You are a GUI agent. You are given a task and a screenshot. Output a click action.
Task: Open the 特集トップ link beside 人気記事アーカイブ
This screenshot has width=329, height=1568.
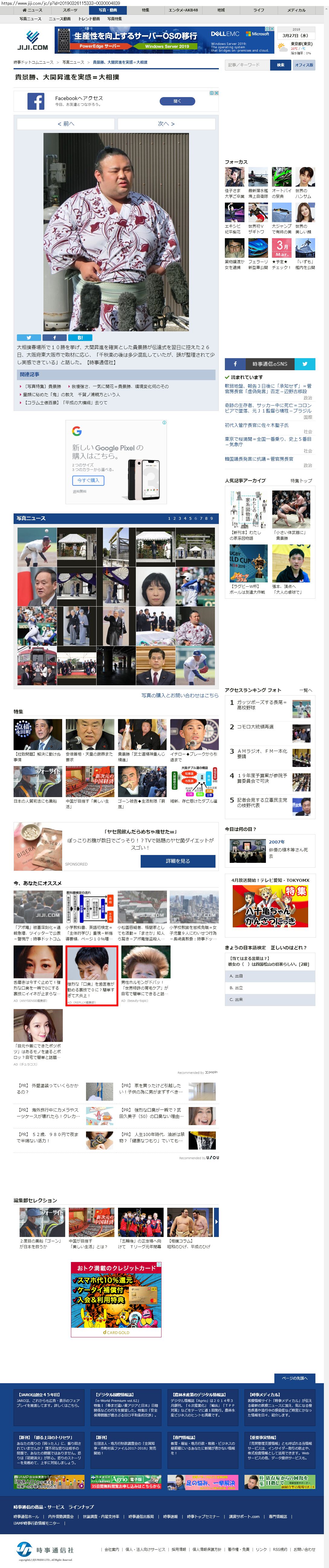301,481
